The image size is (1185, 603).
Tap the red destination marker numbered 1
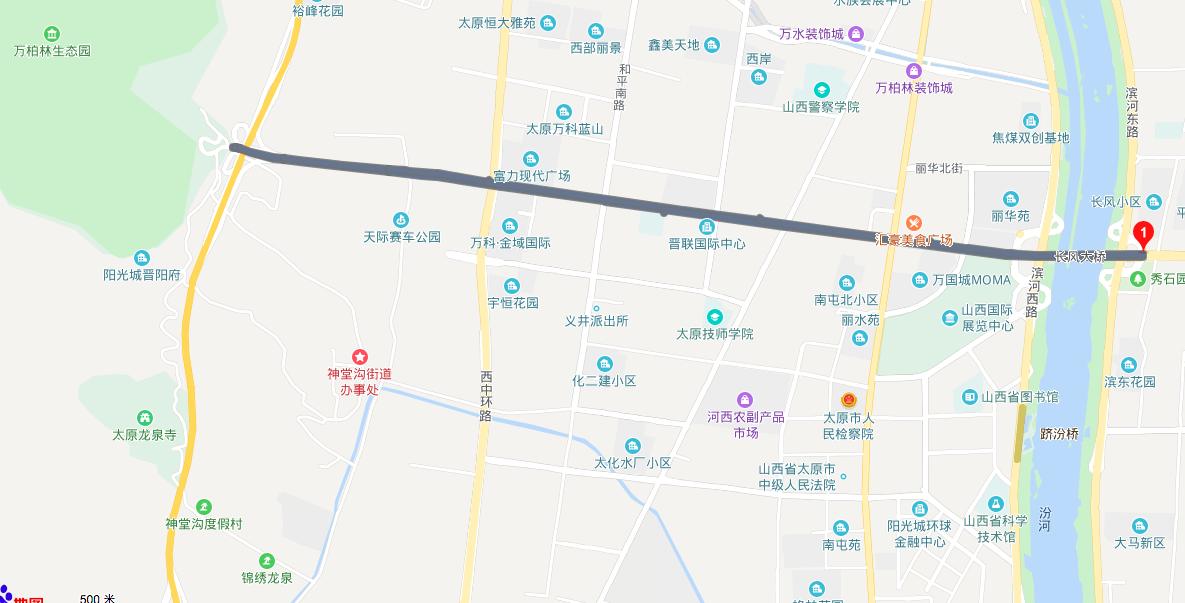[1145, 235]
